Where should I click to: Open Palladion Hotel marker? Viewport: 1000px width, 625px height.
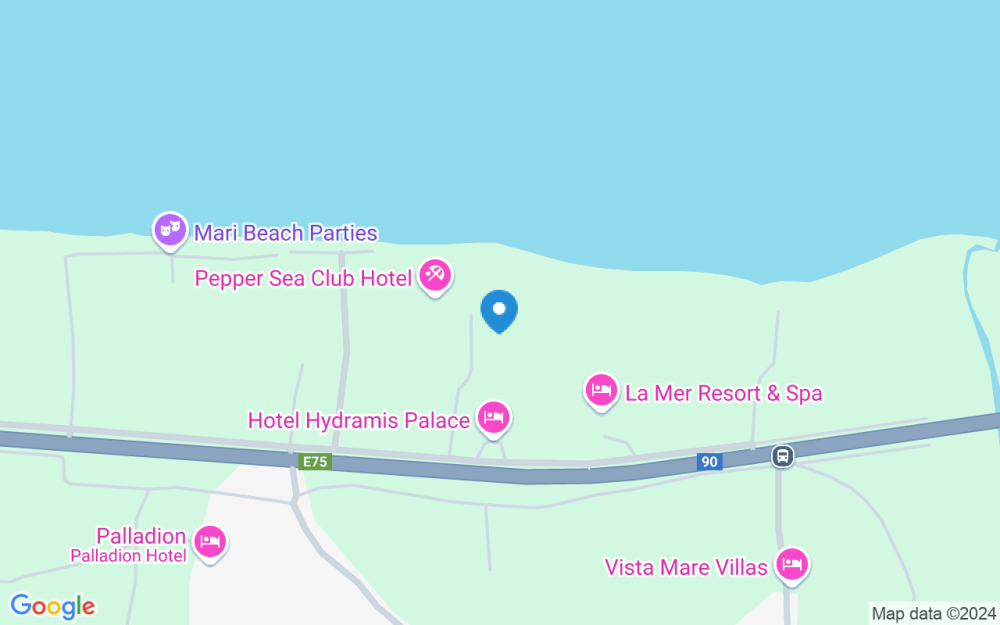210,543
